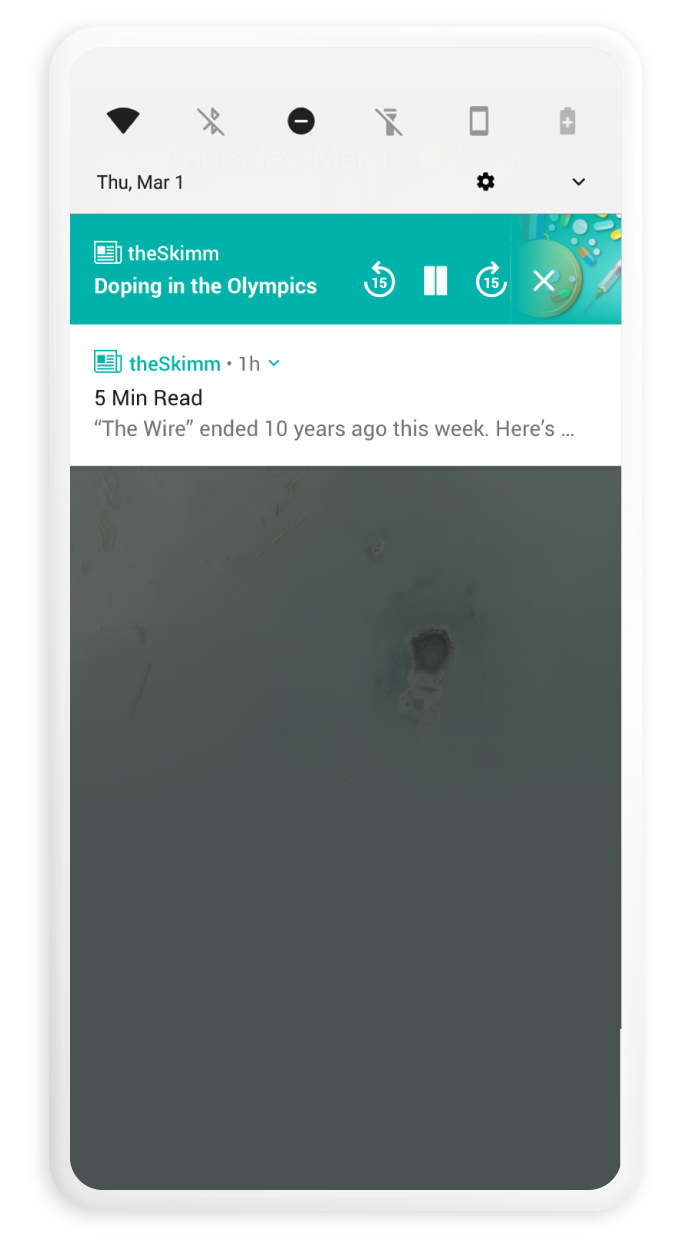Open system settings gear
The image size is (691, 1253).
485,182
